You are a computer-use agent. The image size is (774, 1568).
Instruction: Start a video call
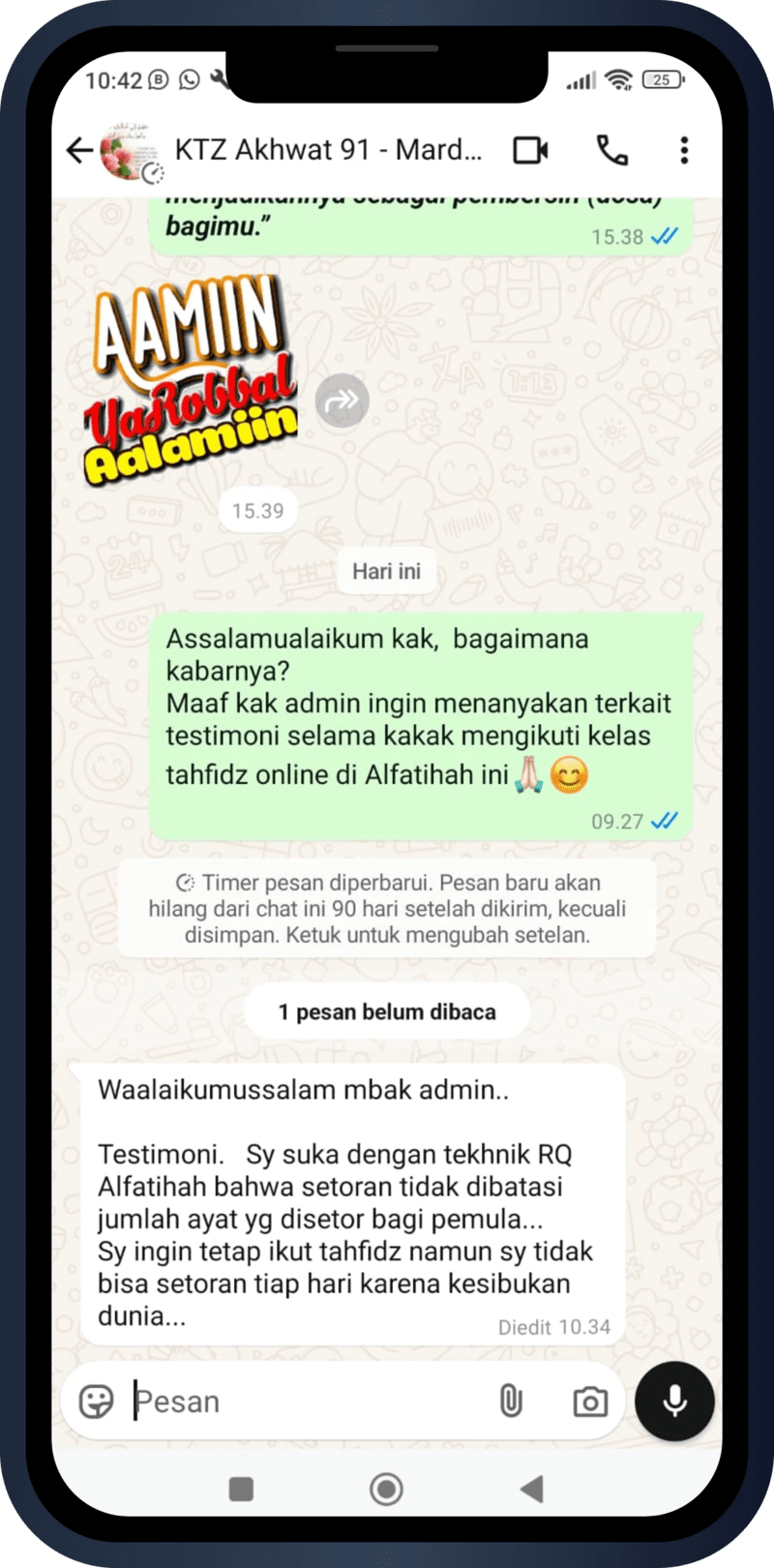click(530, 150)
